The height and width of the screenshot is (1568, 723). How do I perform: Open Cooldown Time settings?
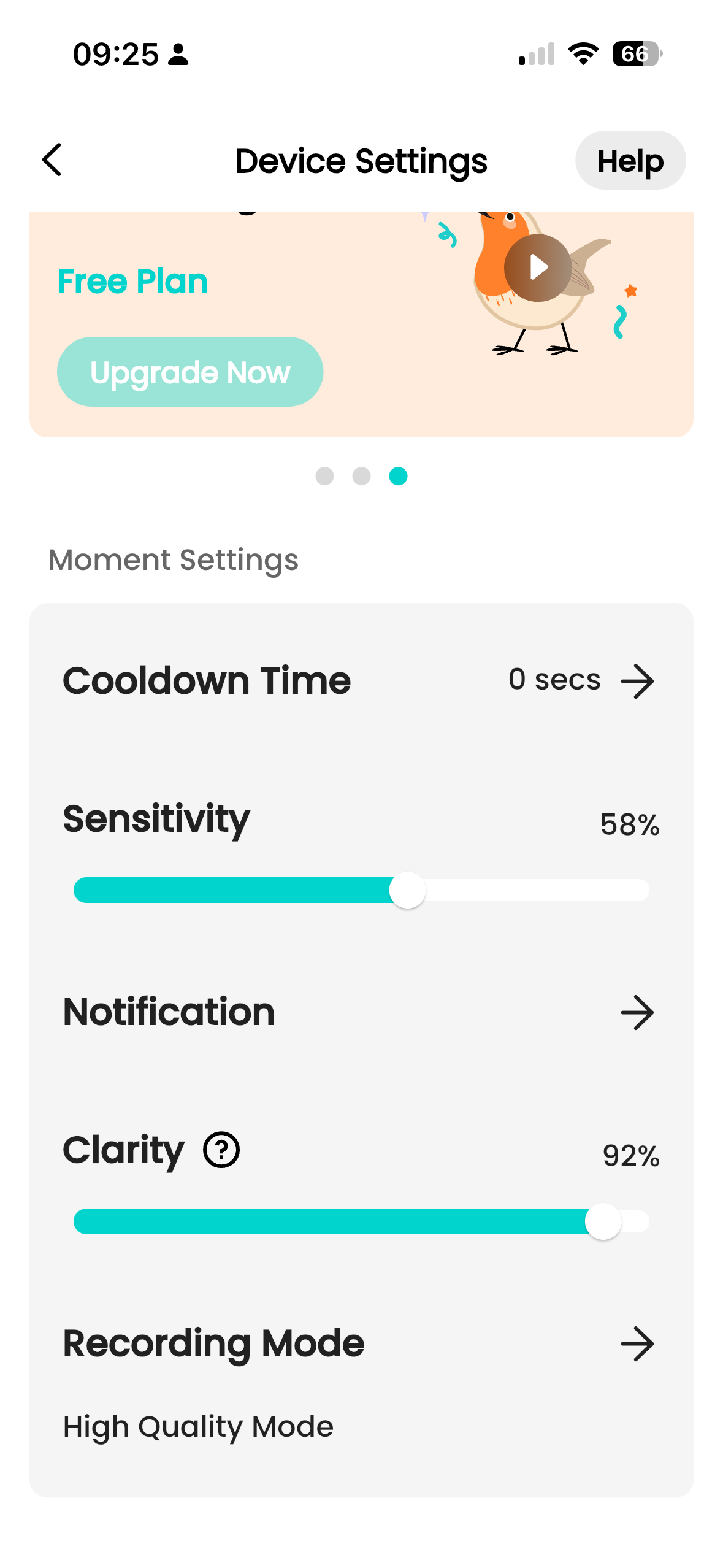coord(362,680)
